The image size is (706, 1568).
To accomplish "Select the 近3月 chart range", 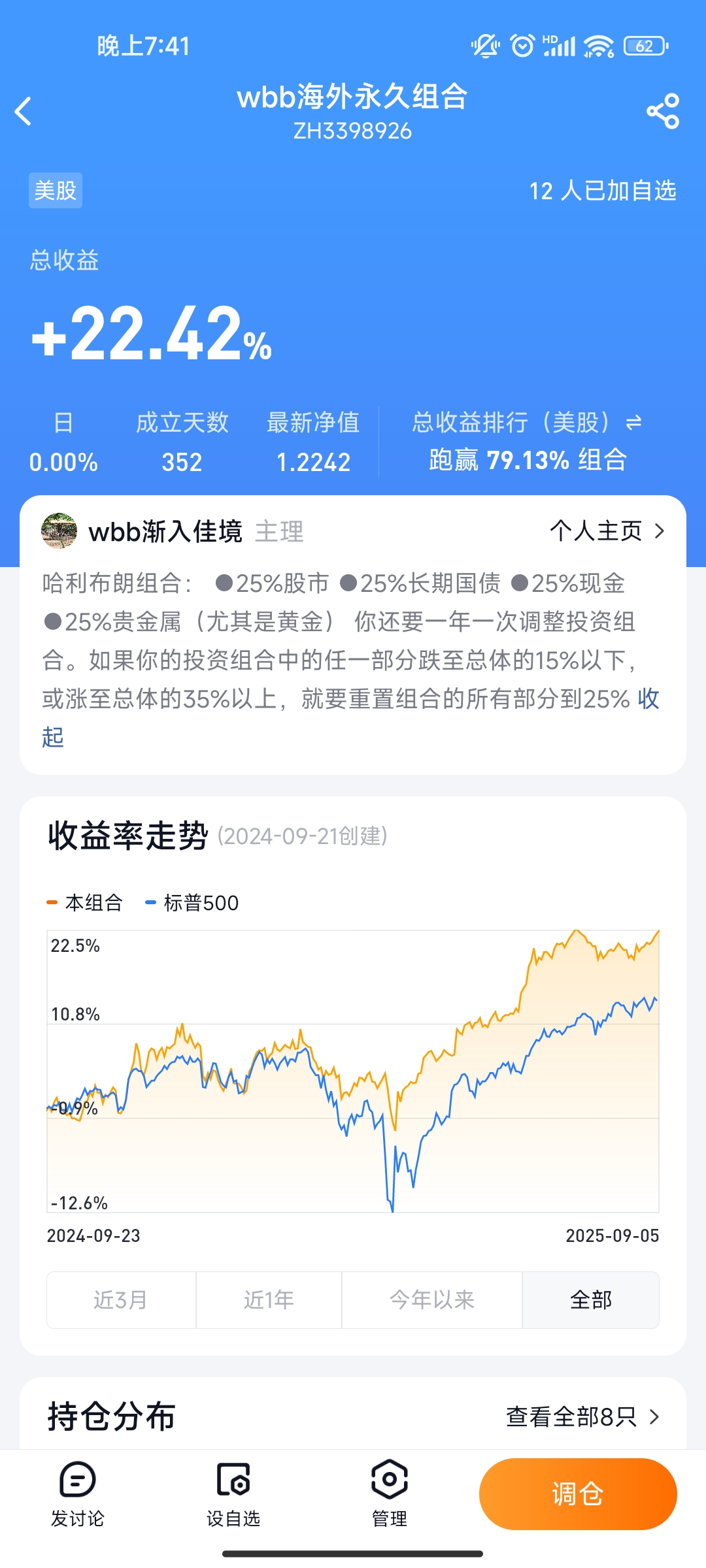I will click(x=121, y=1299).
